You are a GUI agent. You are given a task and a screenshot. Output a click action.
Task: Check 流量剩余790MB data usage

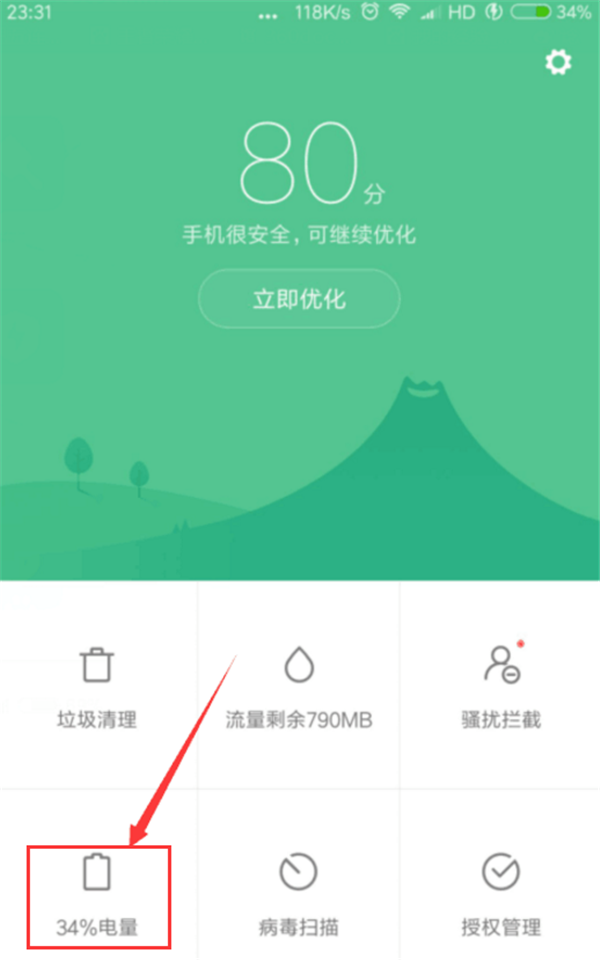299,686
